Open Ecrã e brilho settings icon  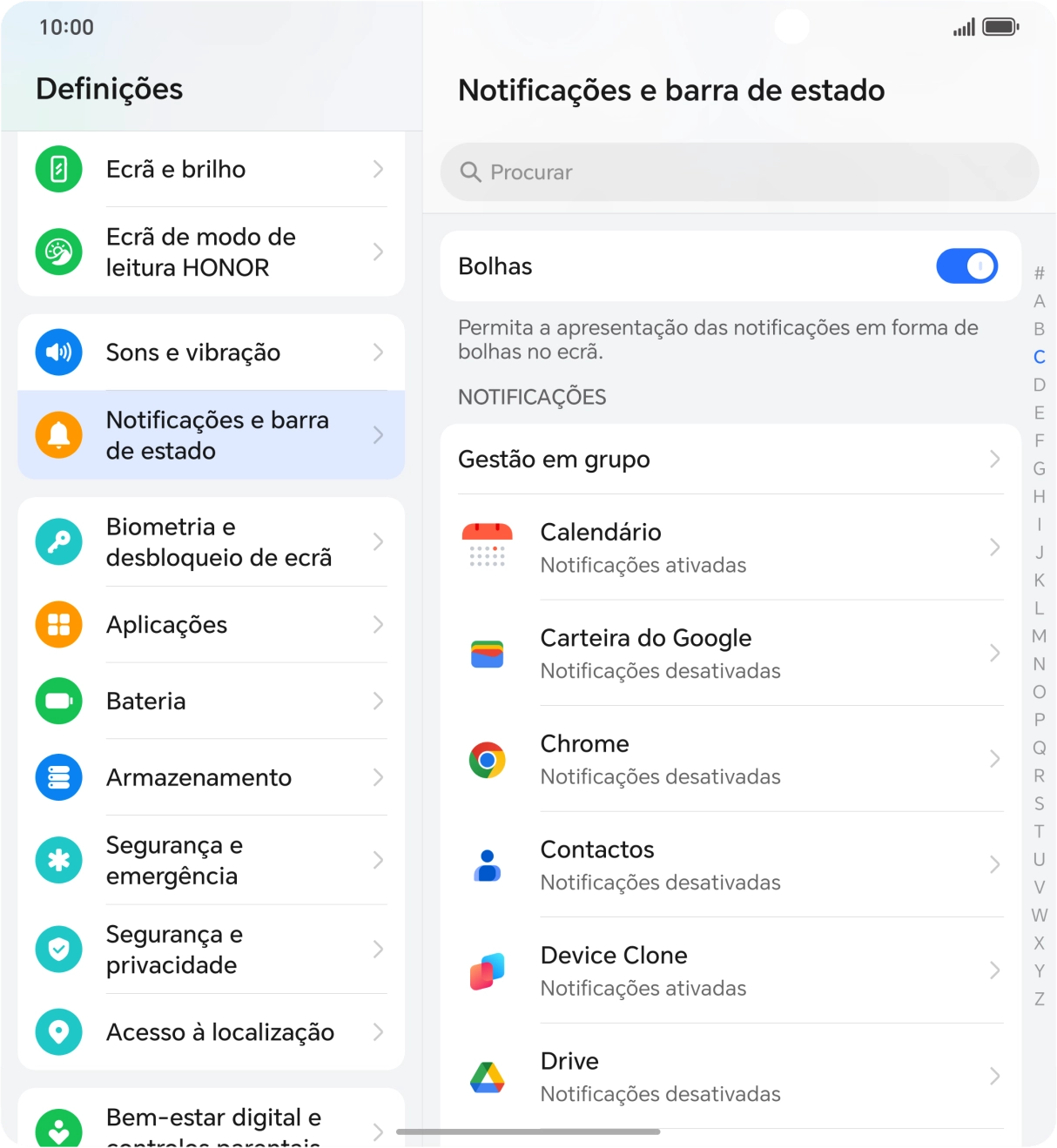point(57,169)
